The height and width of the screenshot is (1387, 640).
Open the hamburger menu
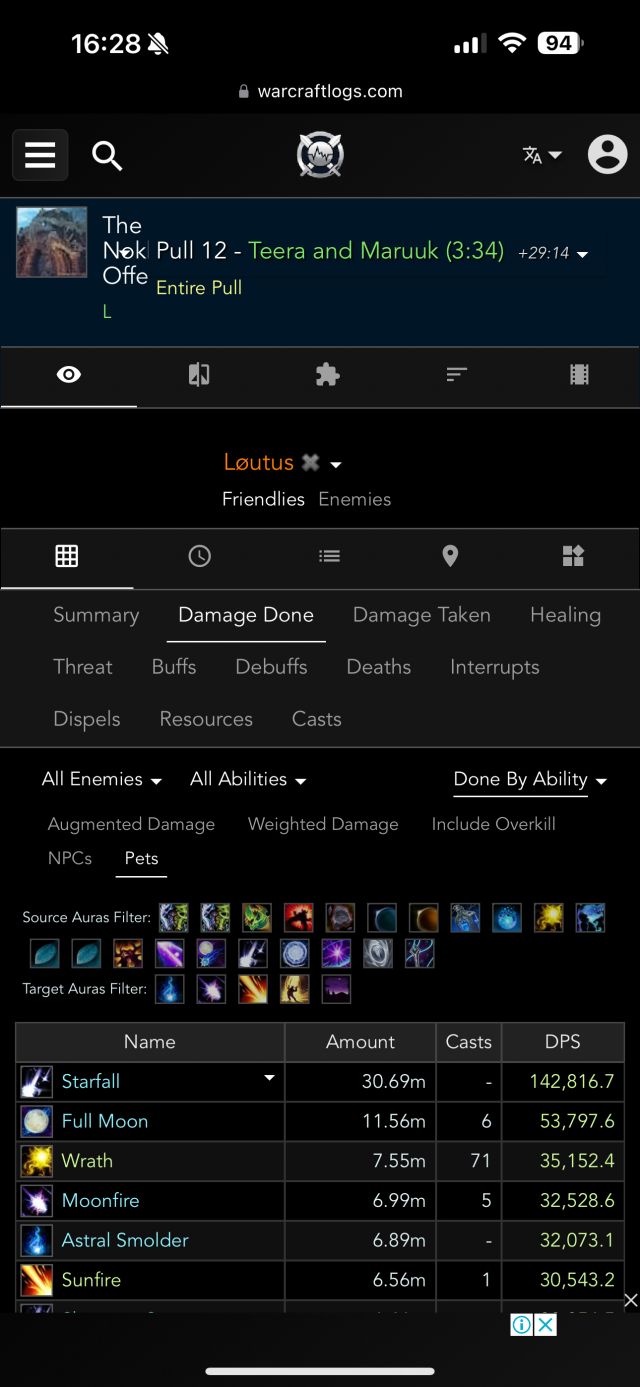[40, 155]
